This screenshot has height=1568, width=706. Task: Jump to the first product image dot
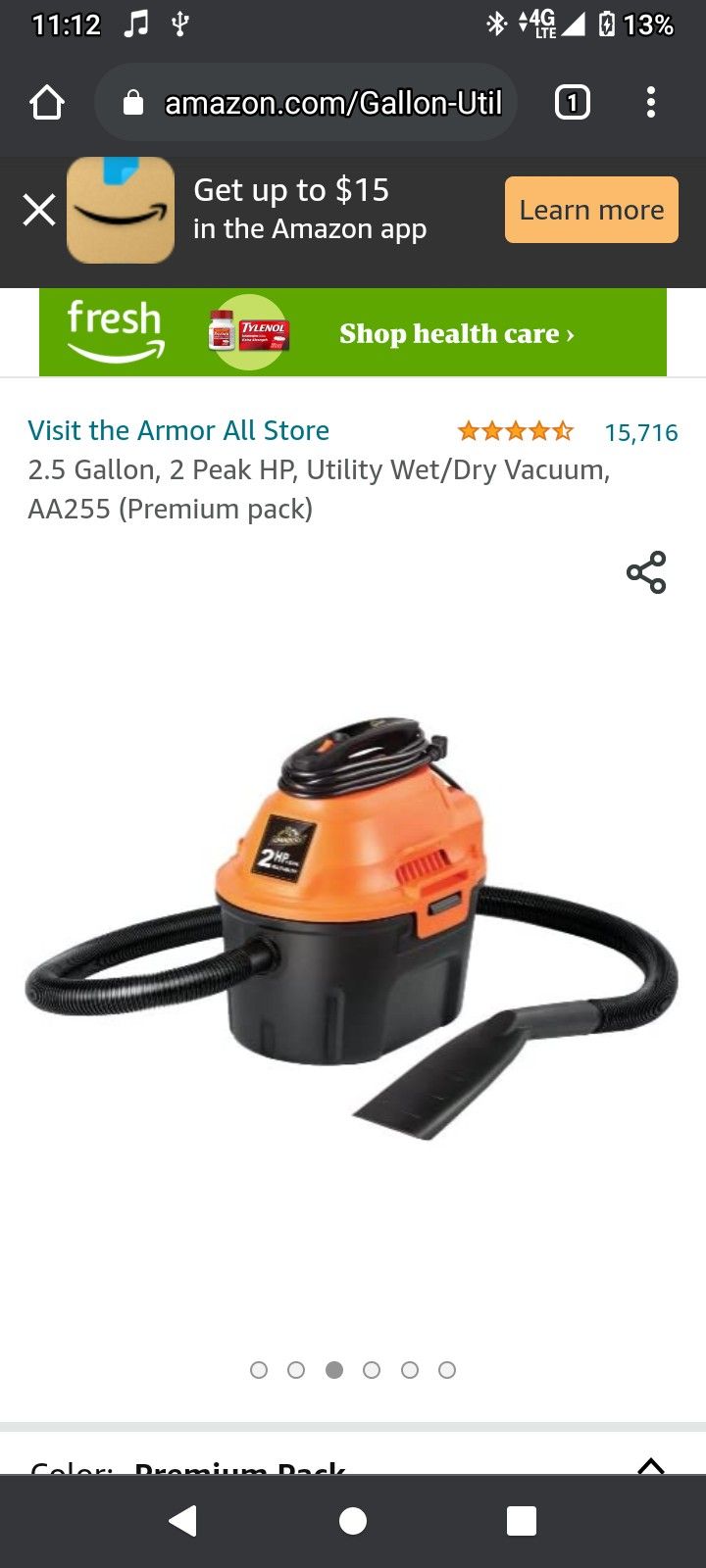(259, 1370)
